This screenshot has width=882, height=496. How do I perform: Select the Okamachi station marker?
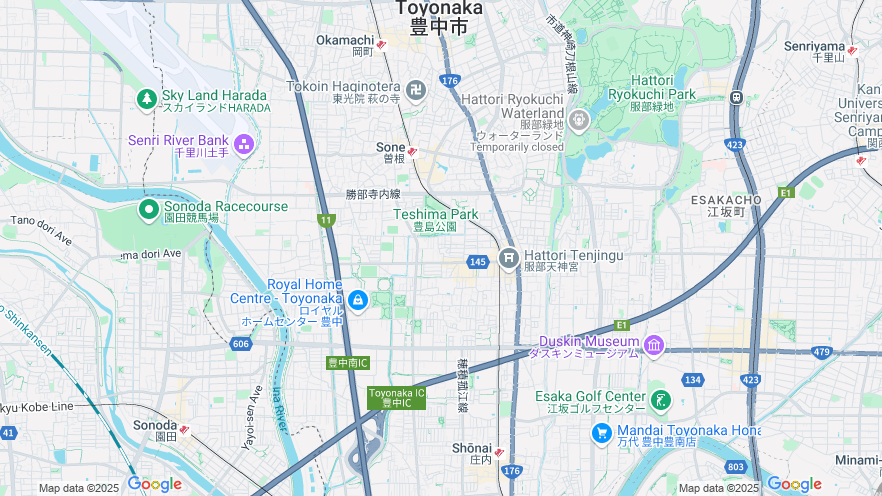click(381, 45)
